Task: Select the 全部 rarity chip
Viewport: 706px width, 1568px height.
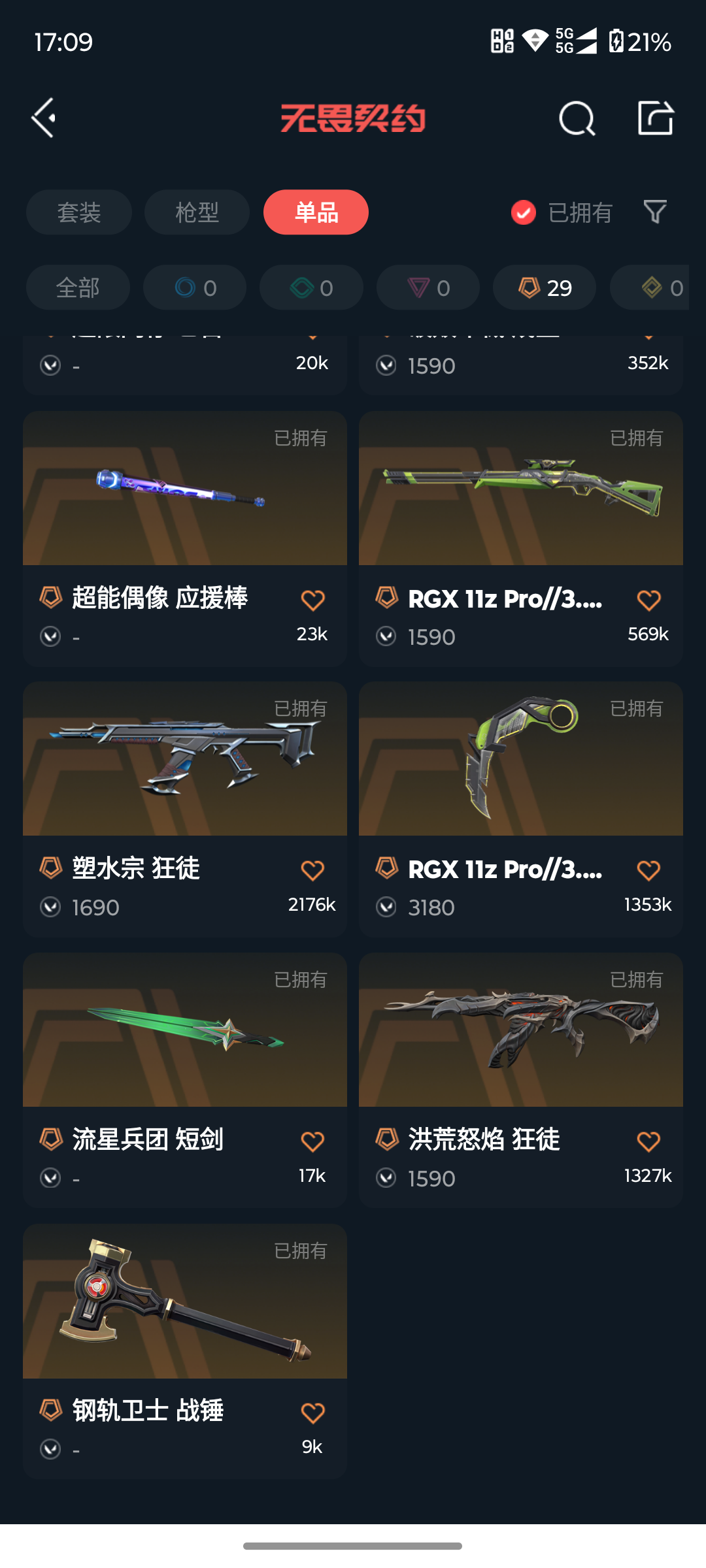Action: tap(78, 287)
